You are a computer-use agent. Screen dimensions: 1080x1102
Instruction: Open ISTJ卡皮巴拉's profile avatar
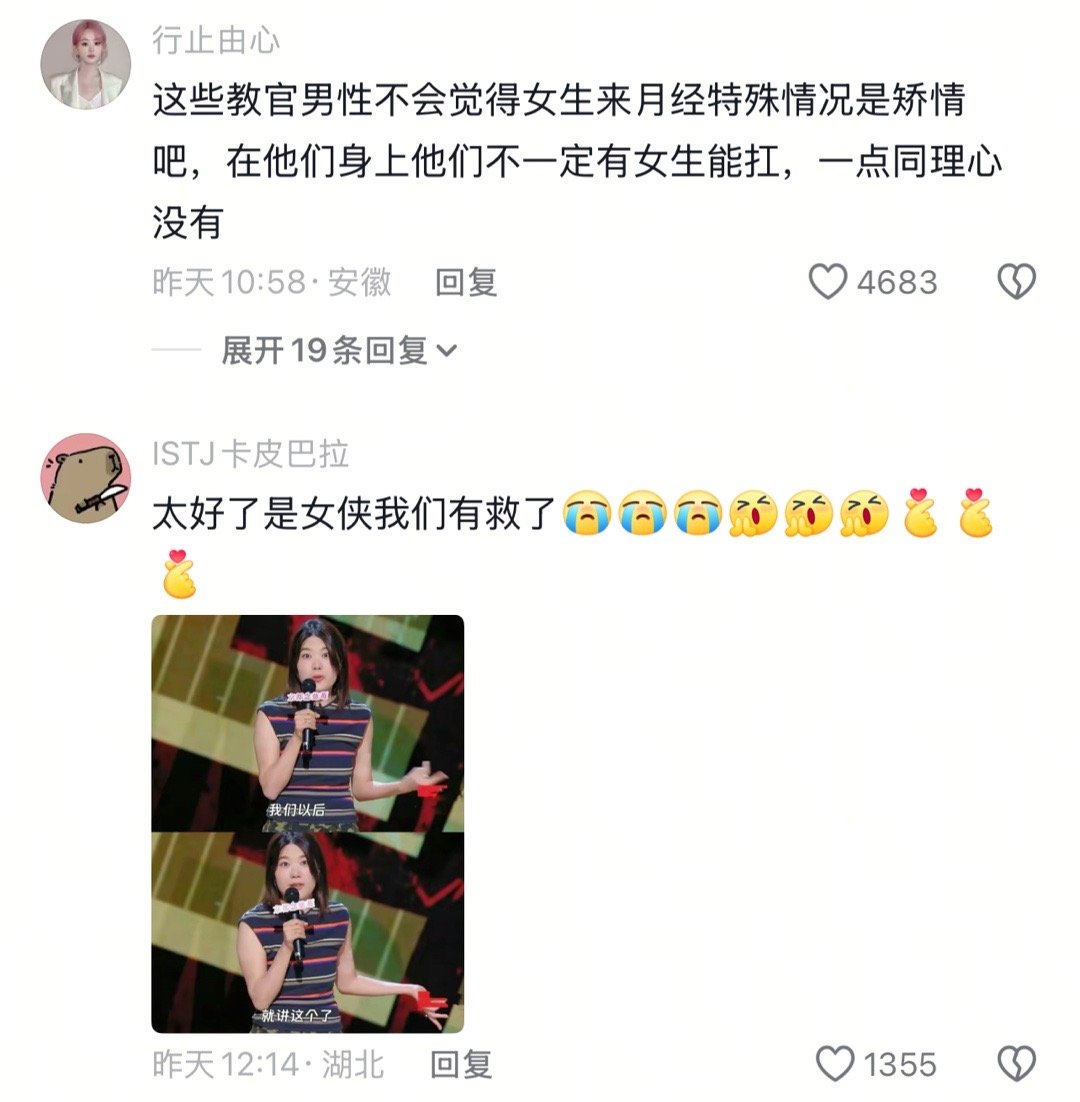[85, 478]
